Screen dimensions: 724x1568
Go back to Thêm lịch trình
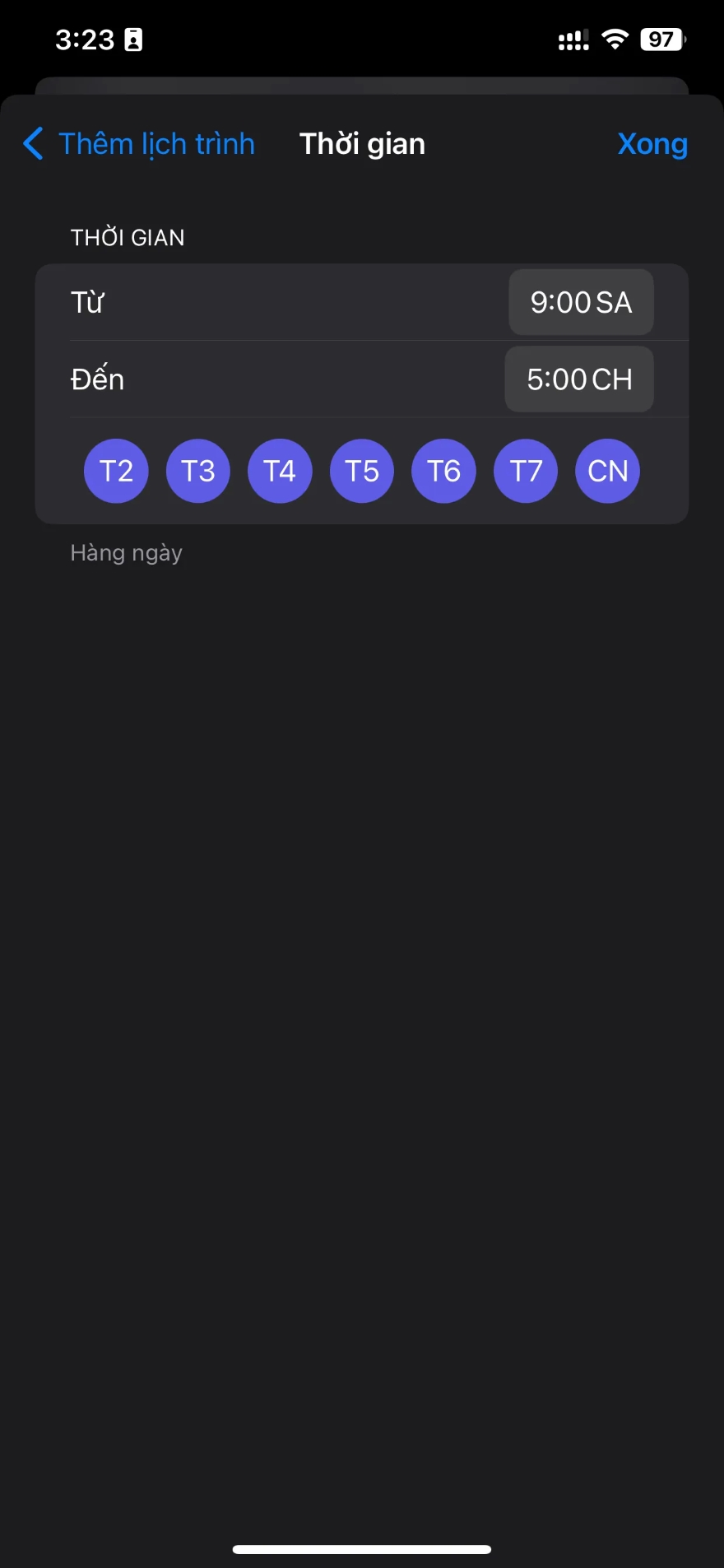click(140, 144)
